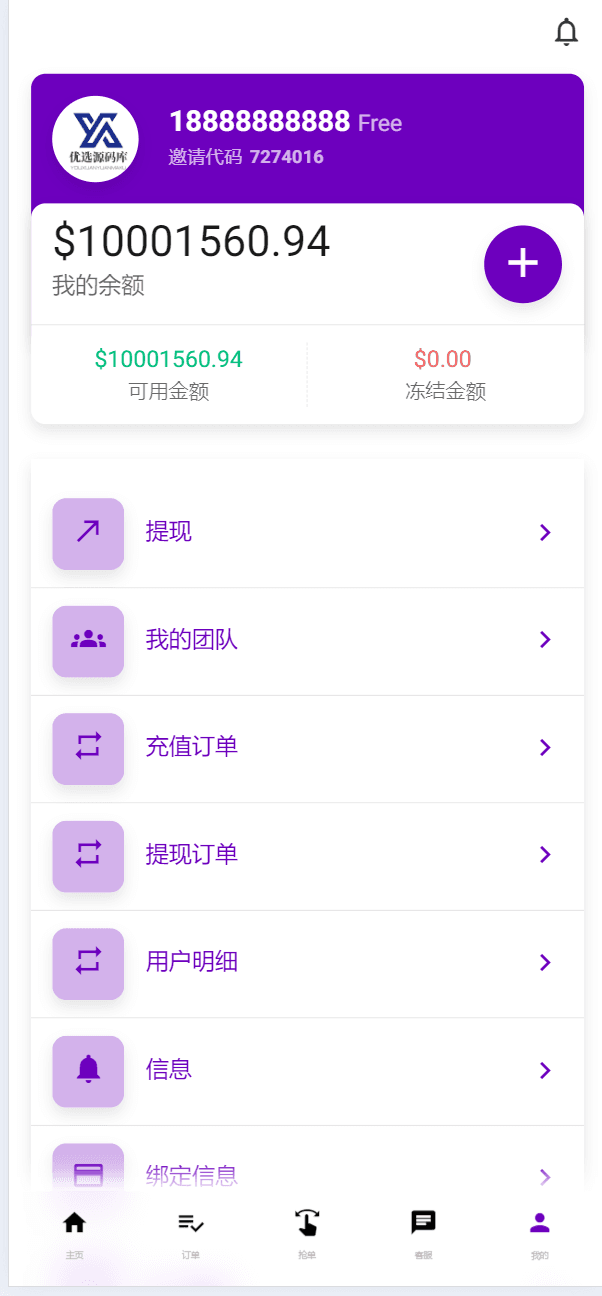This screenshot has width=602, height=1296.
Task: Open 绑定信息 binding info
Action: (307, 1172)
